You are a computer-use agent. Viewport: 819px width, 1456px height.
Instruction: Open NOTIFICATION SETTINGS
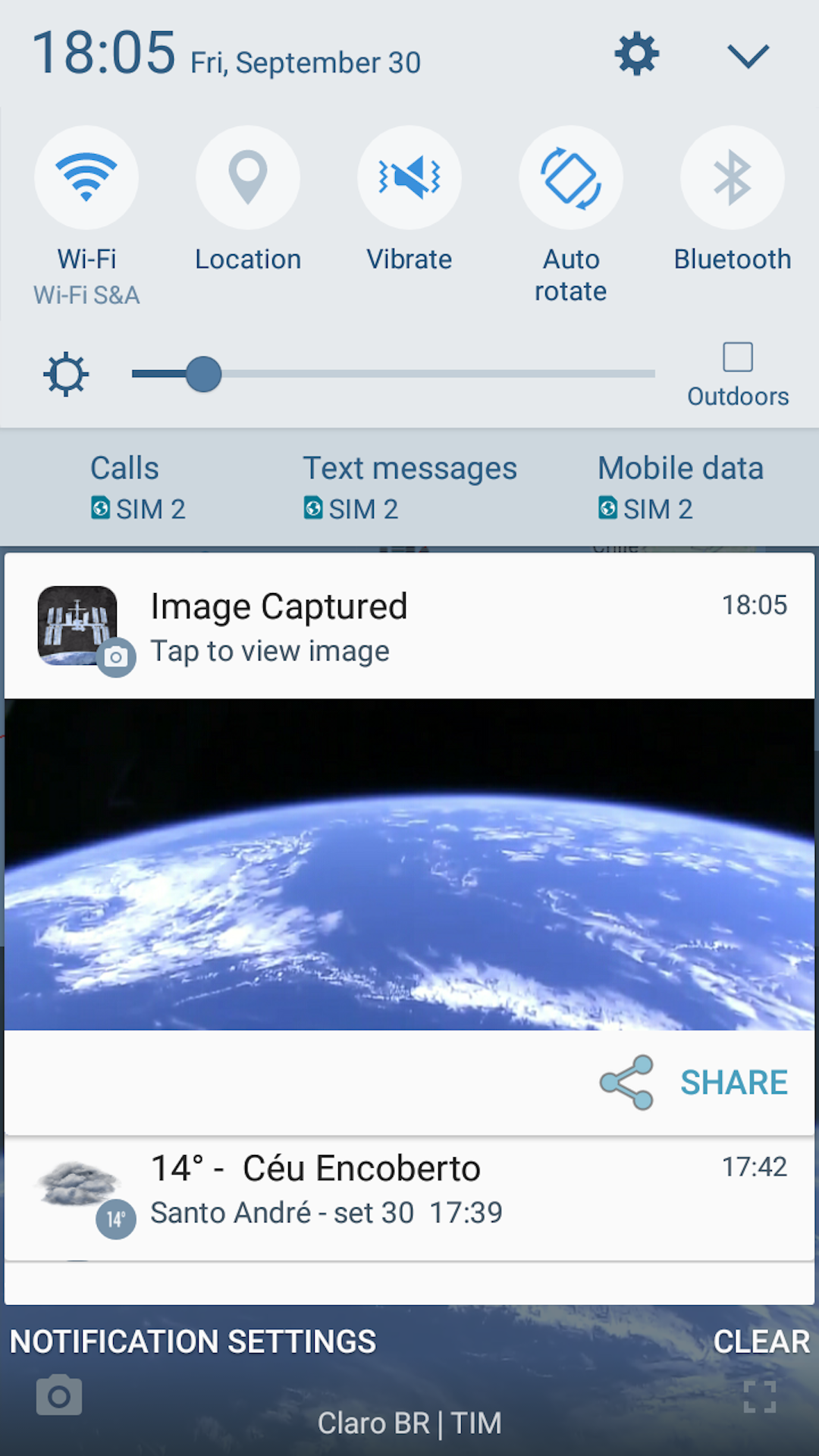(x=193, y=1341)
